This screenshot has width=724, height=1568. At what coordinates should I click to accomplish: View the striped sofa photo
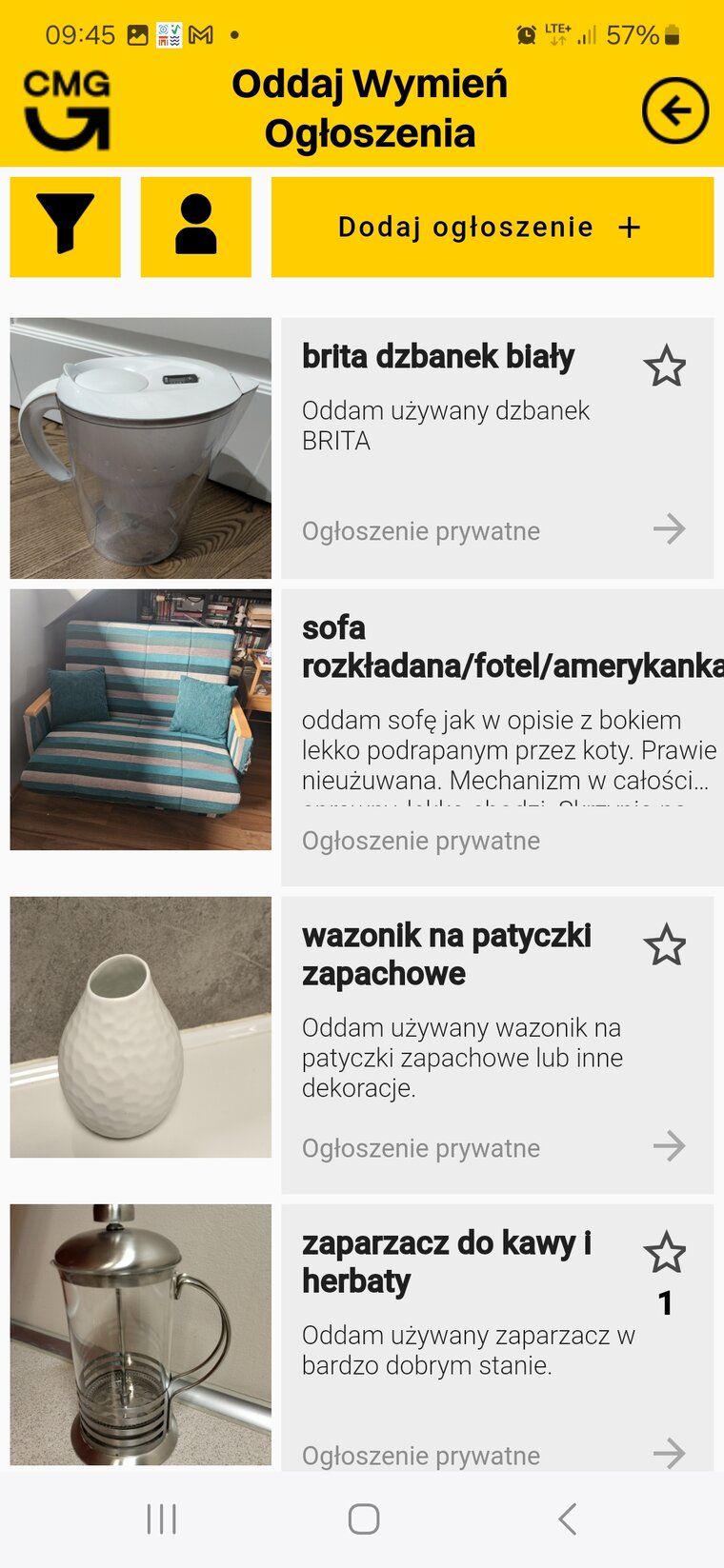[x=141, y=720]
